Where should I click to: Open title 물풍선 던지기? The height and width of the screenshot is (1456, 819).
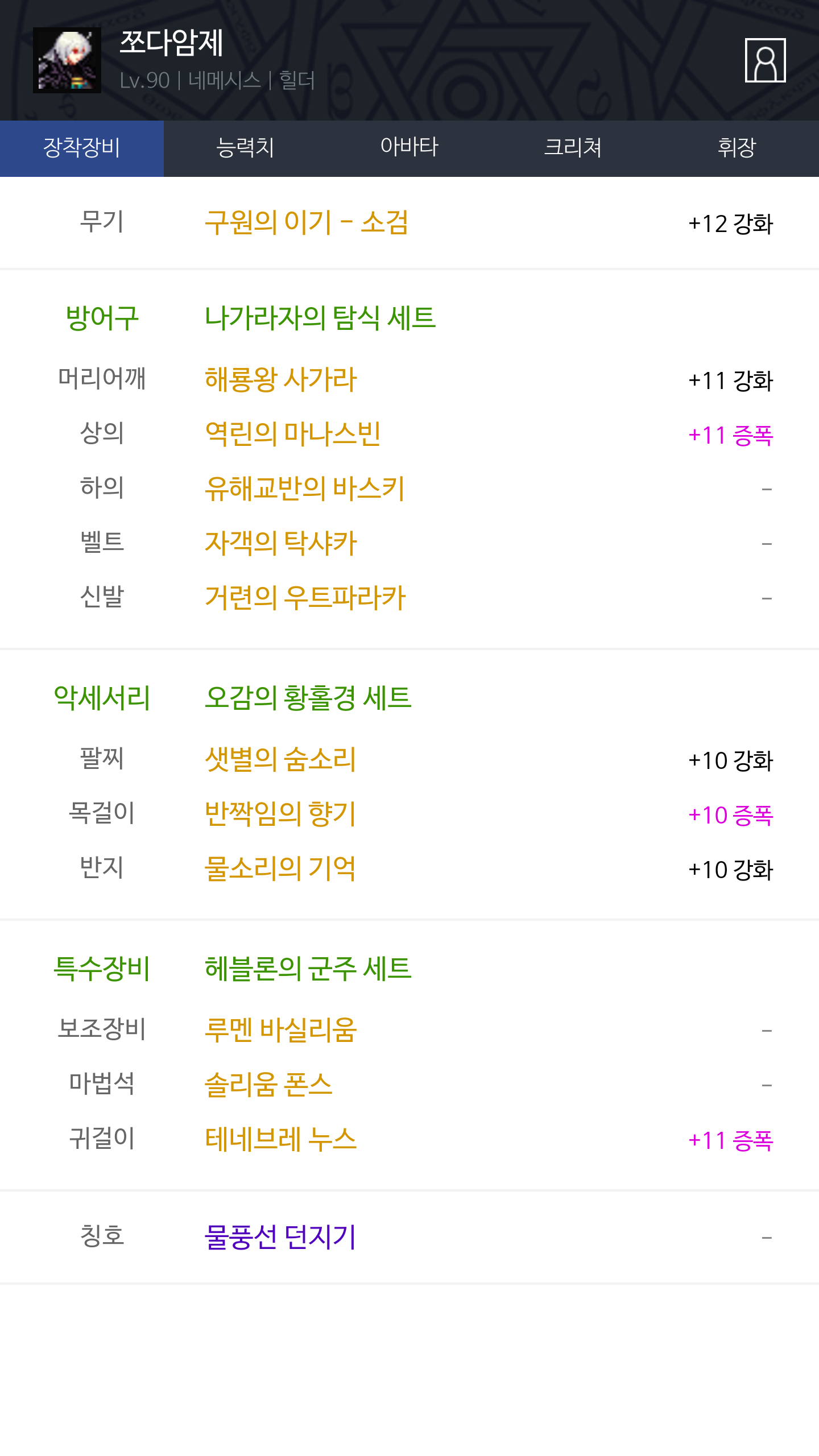click(280, 1237)
